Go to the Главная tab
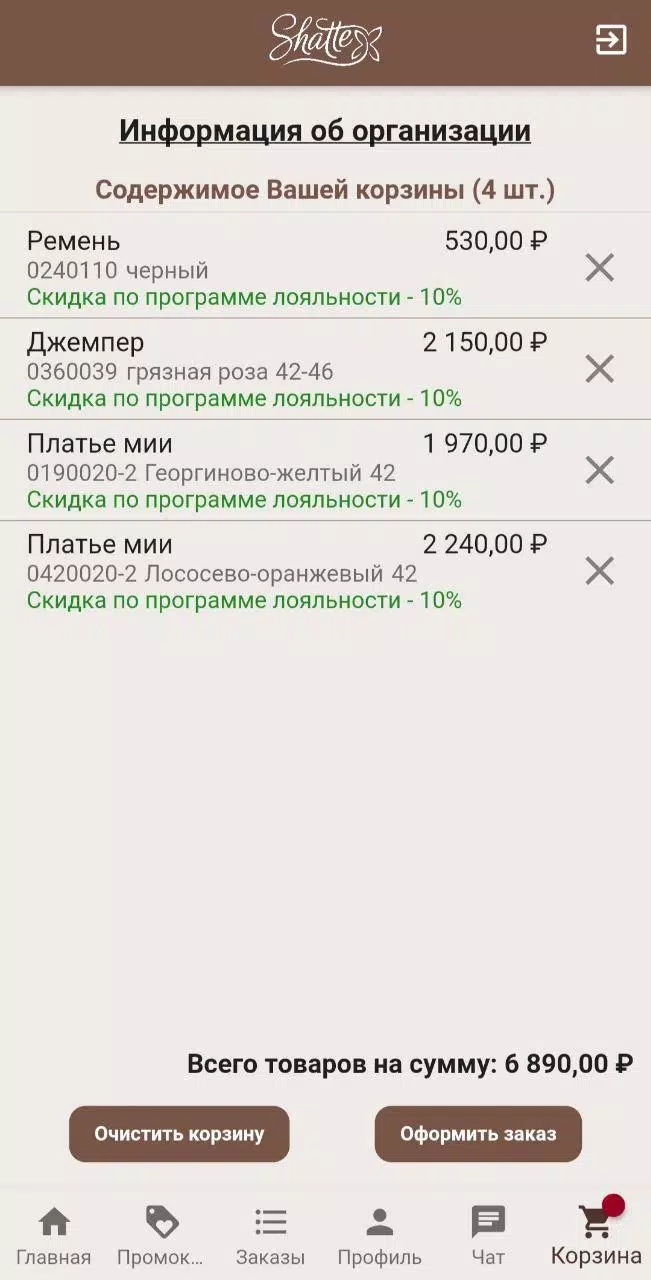 point(54,1236)
